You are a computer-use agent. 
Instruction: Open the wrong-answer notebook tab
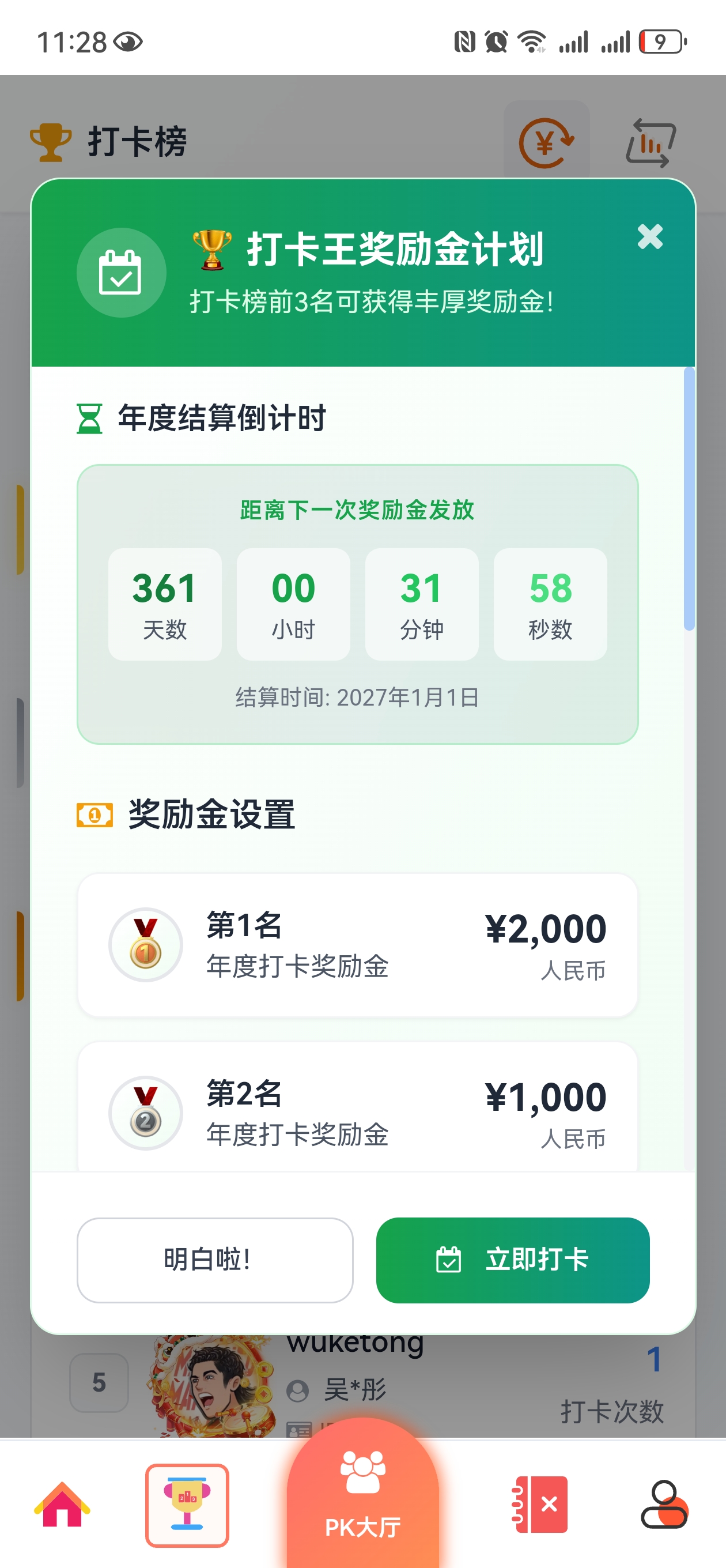pyautogui.click(x=541, y=1504)
